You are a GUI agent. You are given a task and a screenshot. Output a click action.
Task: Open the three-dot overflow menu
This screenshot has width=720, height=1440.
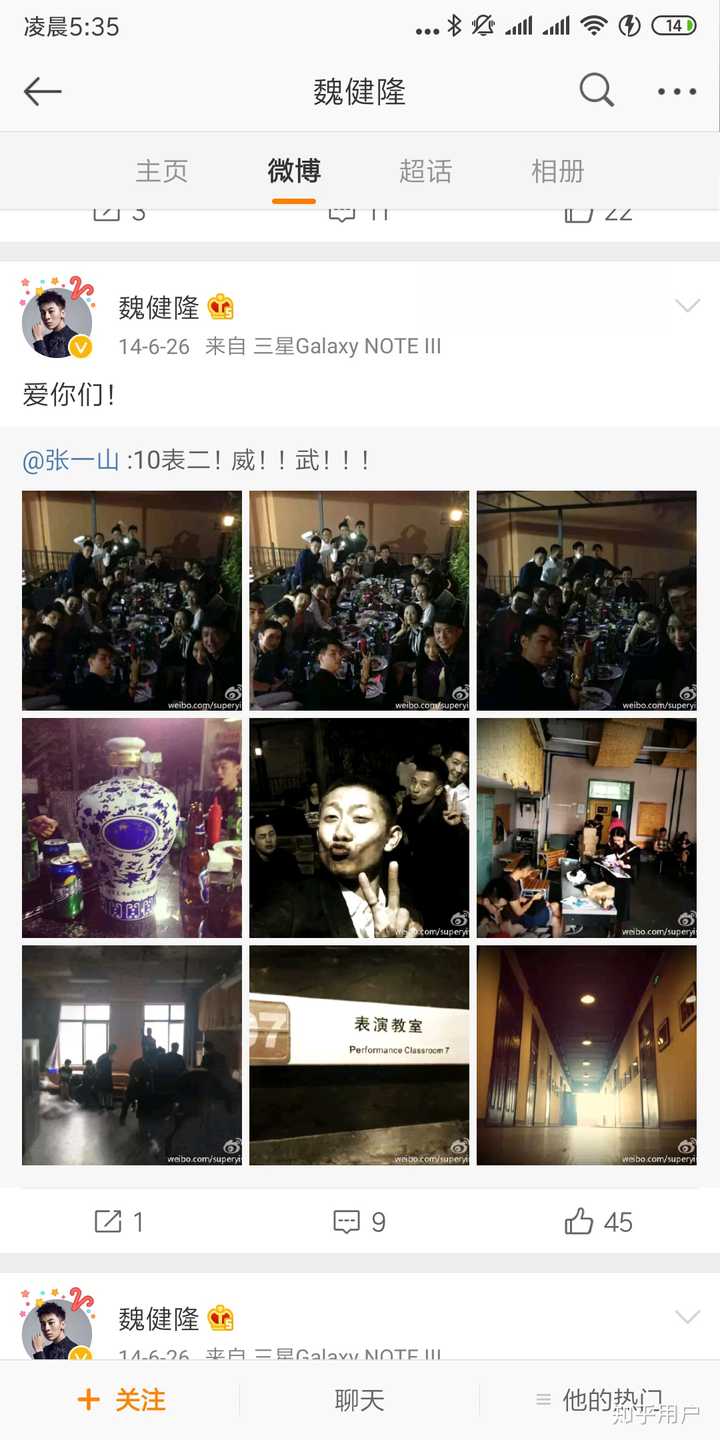677,92
